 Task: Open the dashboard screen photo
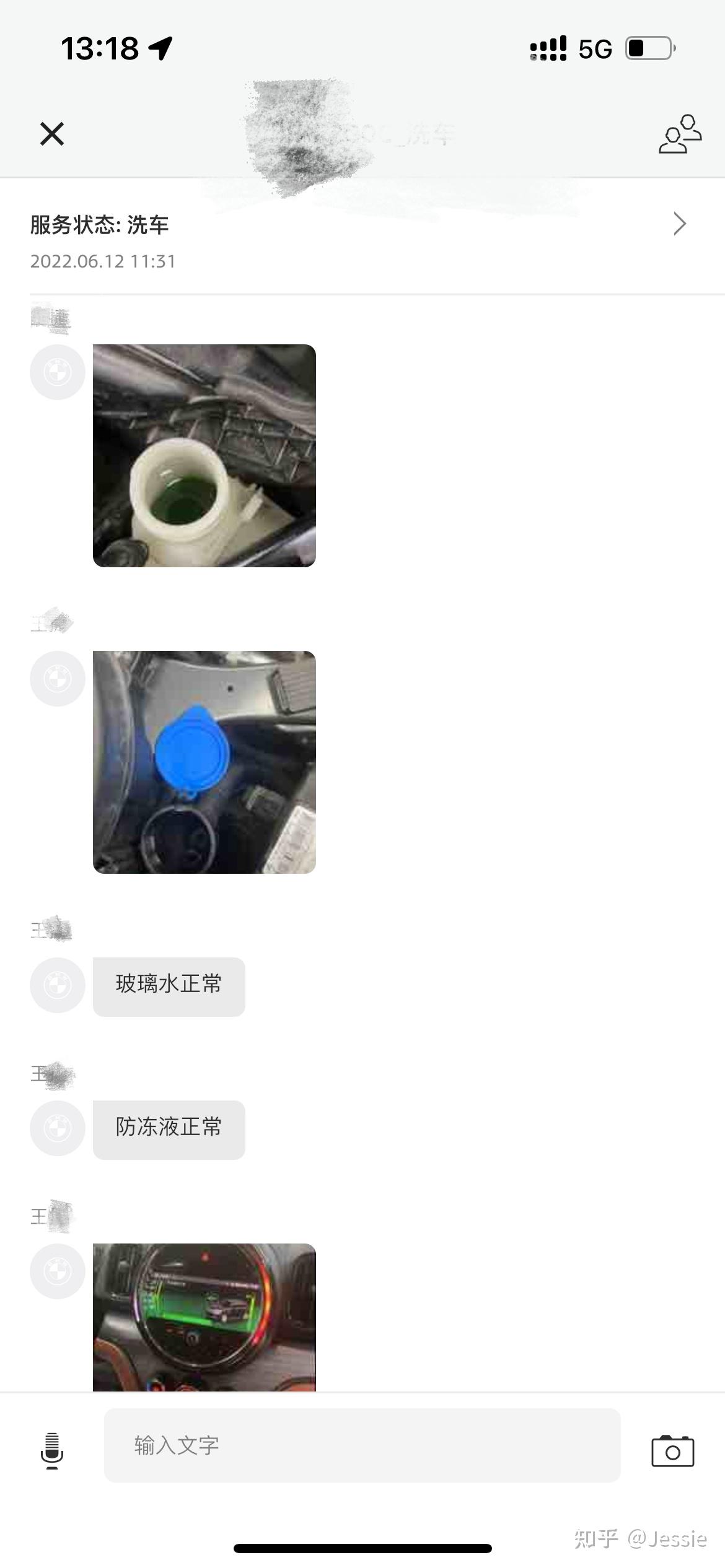[204, 1317]
